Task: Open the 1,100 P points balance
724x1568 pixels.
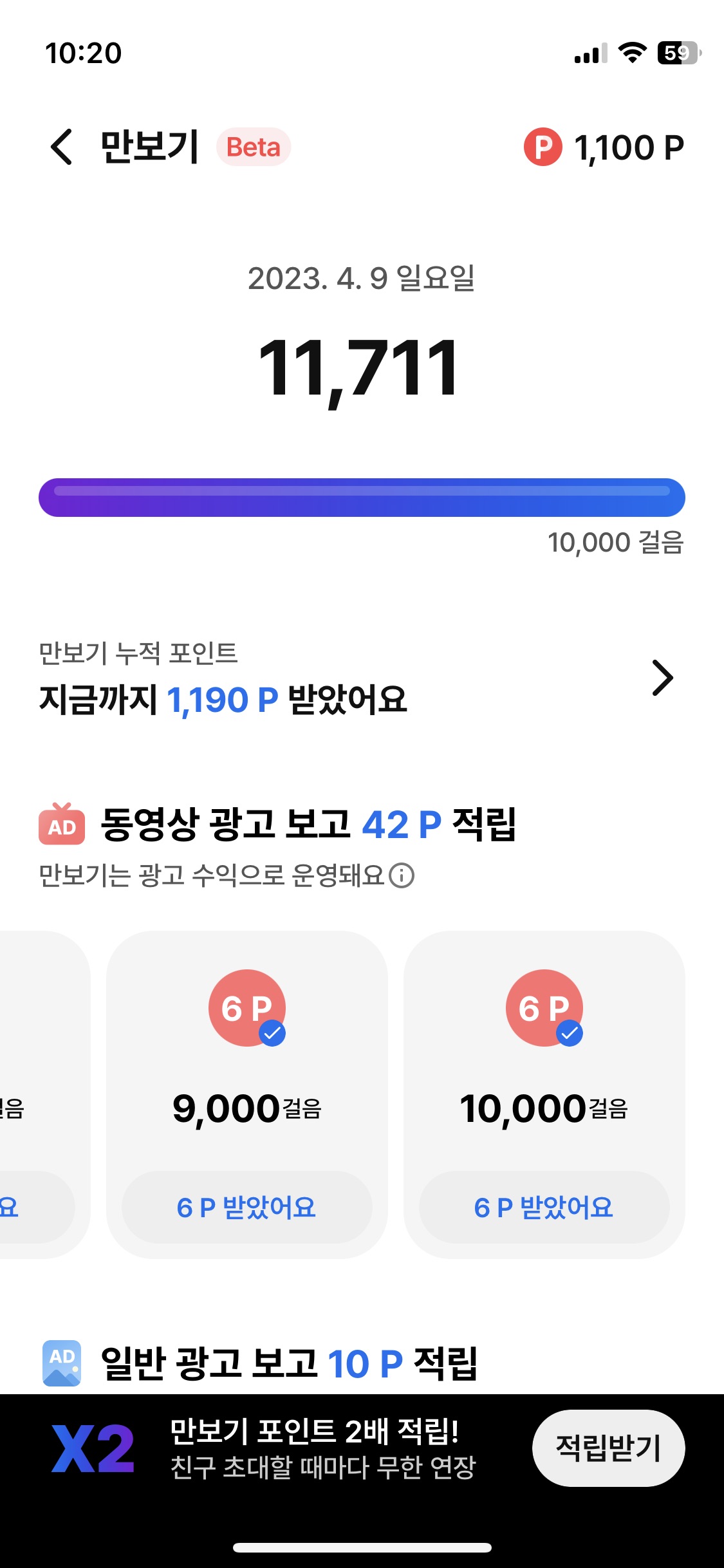Action: pyautogui.click(x=604, y=147)
